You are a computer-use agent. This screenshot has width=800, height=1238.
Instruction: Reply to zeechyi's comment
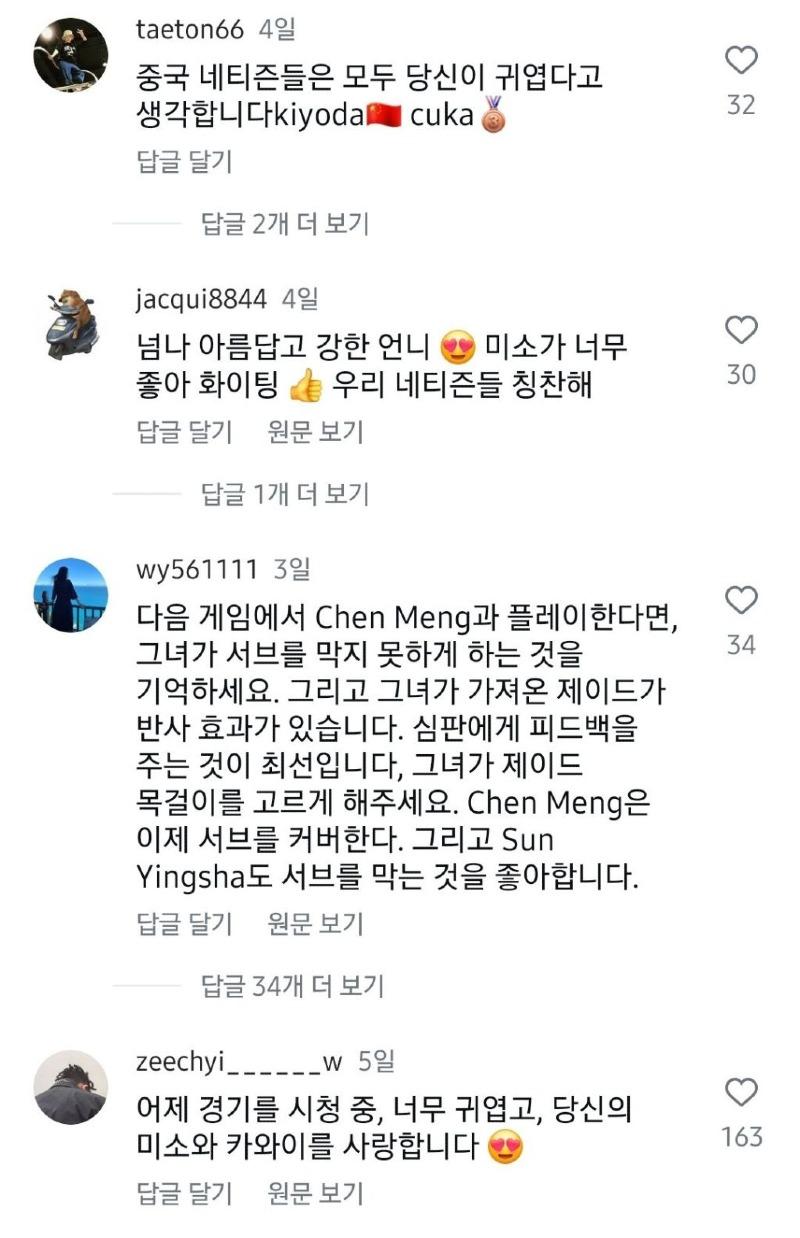point(184,1192)
